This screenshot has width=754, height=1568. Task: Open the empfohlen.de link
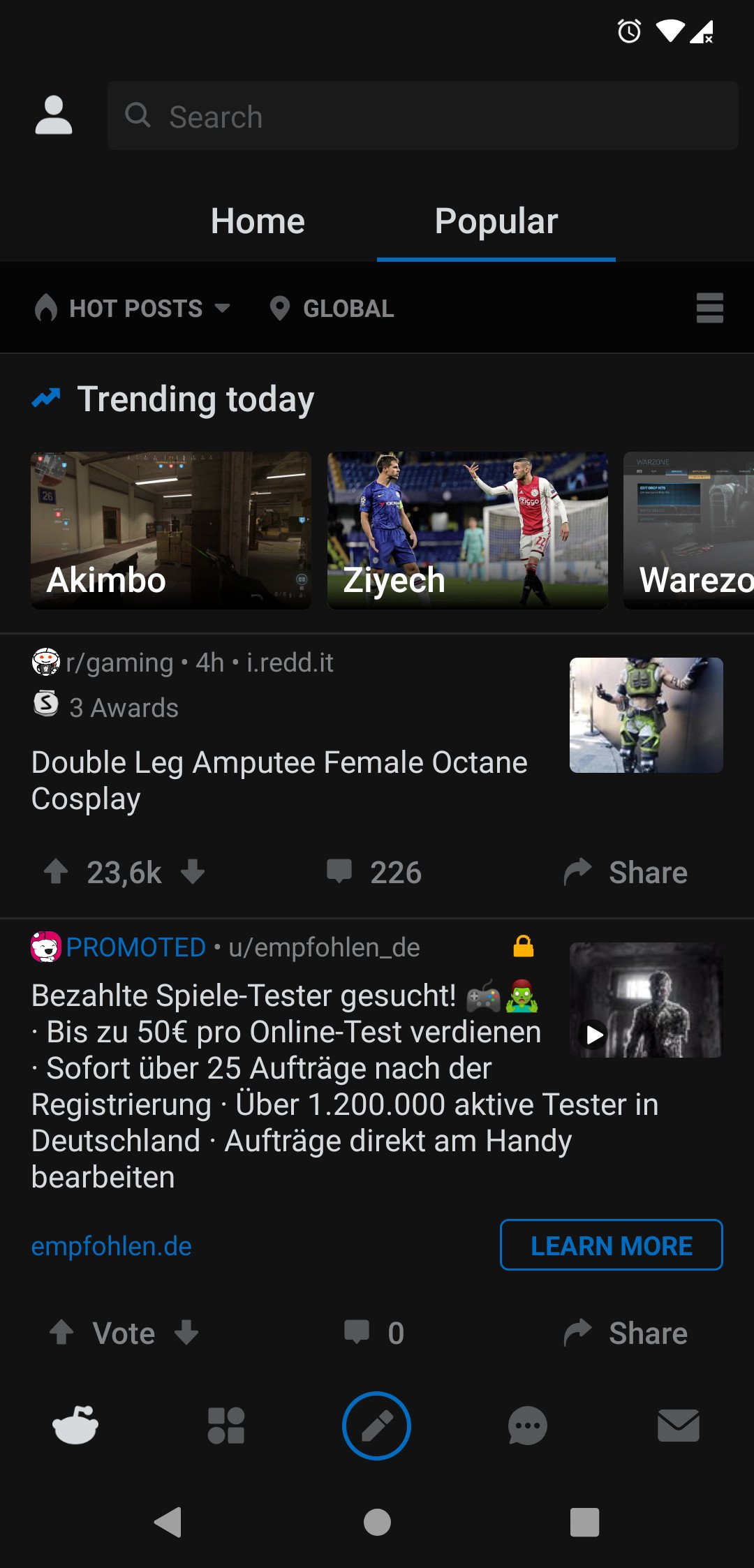tap(110, 1245)
